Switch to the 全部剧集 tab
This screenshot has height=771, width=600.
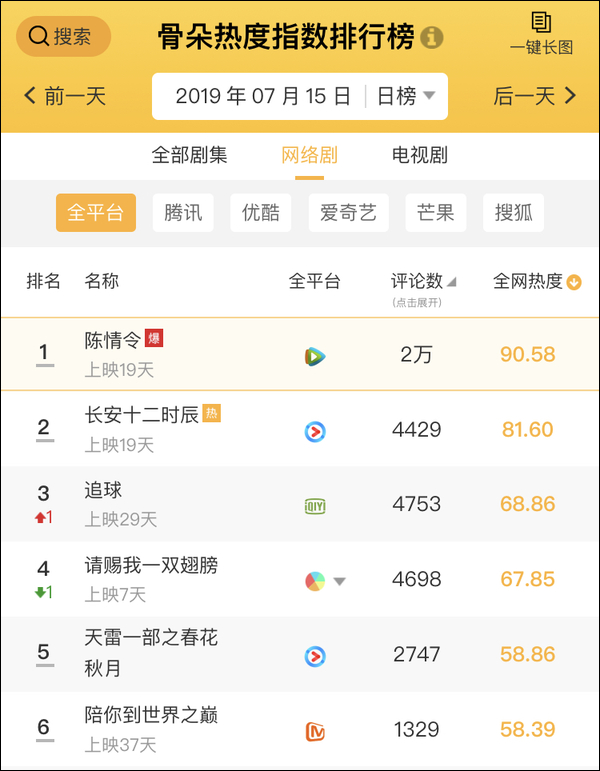[x=190, y=155]
